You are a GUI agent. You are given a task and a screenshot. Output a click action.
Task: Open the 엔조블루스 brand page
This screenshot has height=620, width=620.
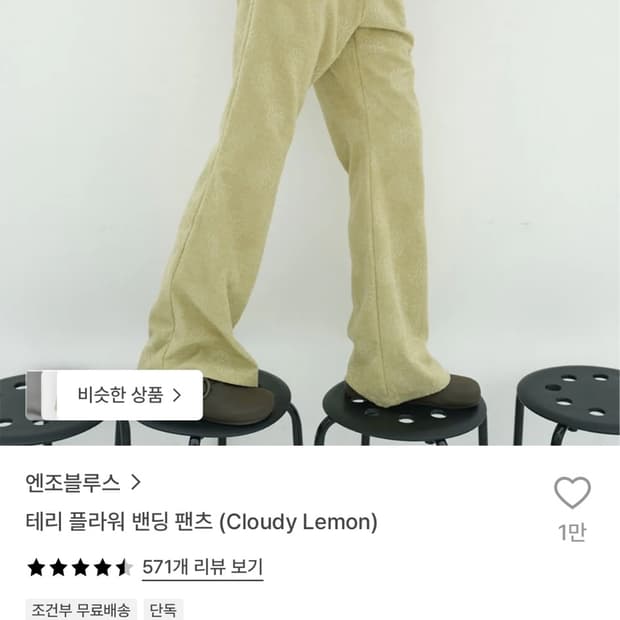[83, 483]
